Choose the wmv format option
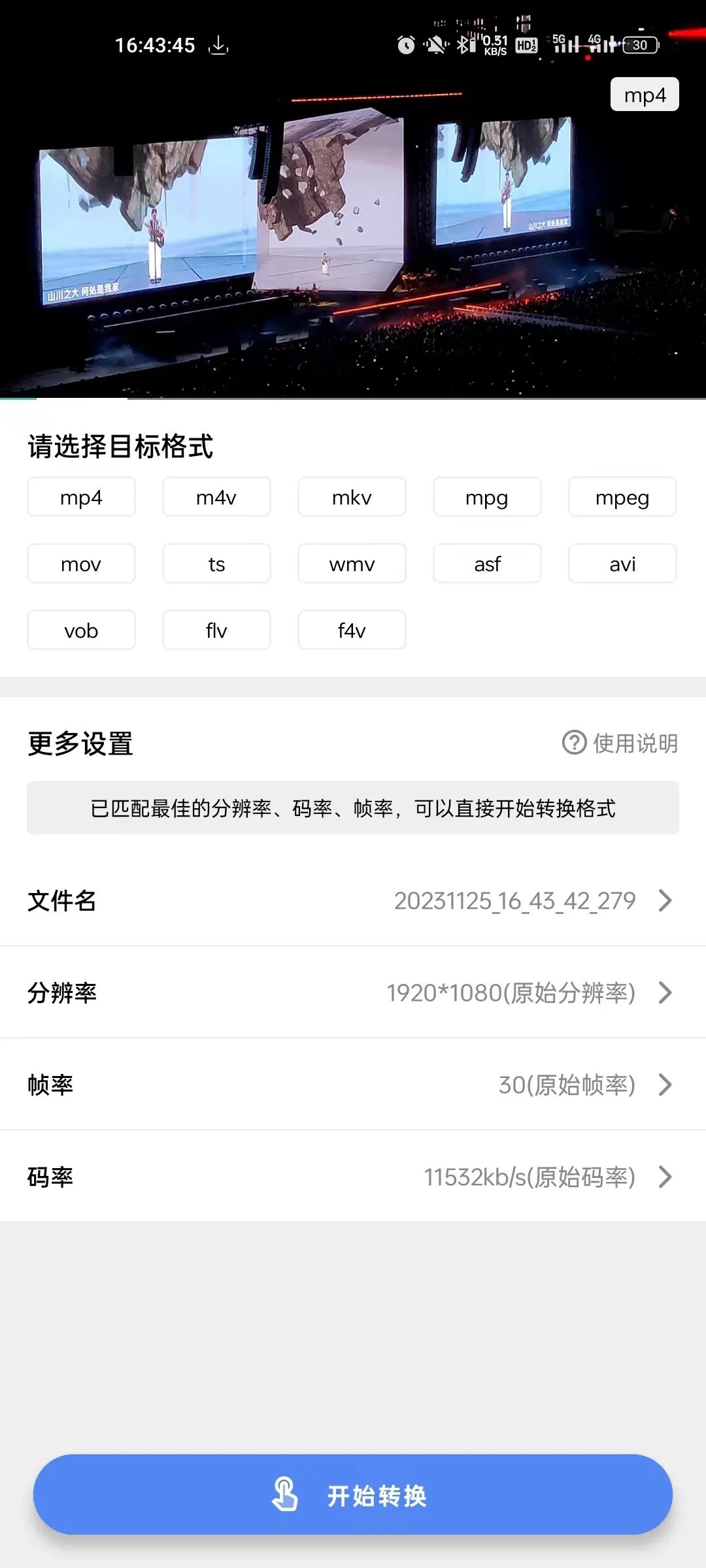 (352, 564)
